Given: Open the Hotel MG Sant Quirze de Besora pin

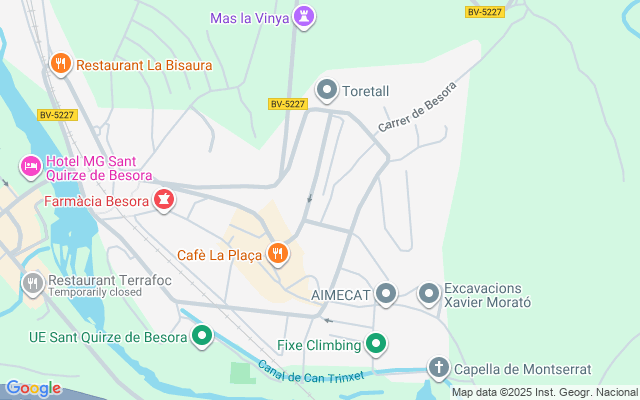Looking at the screenshot, I should tap(30, 166).
